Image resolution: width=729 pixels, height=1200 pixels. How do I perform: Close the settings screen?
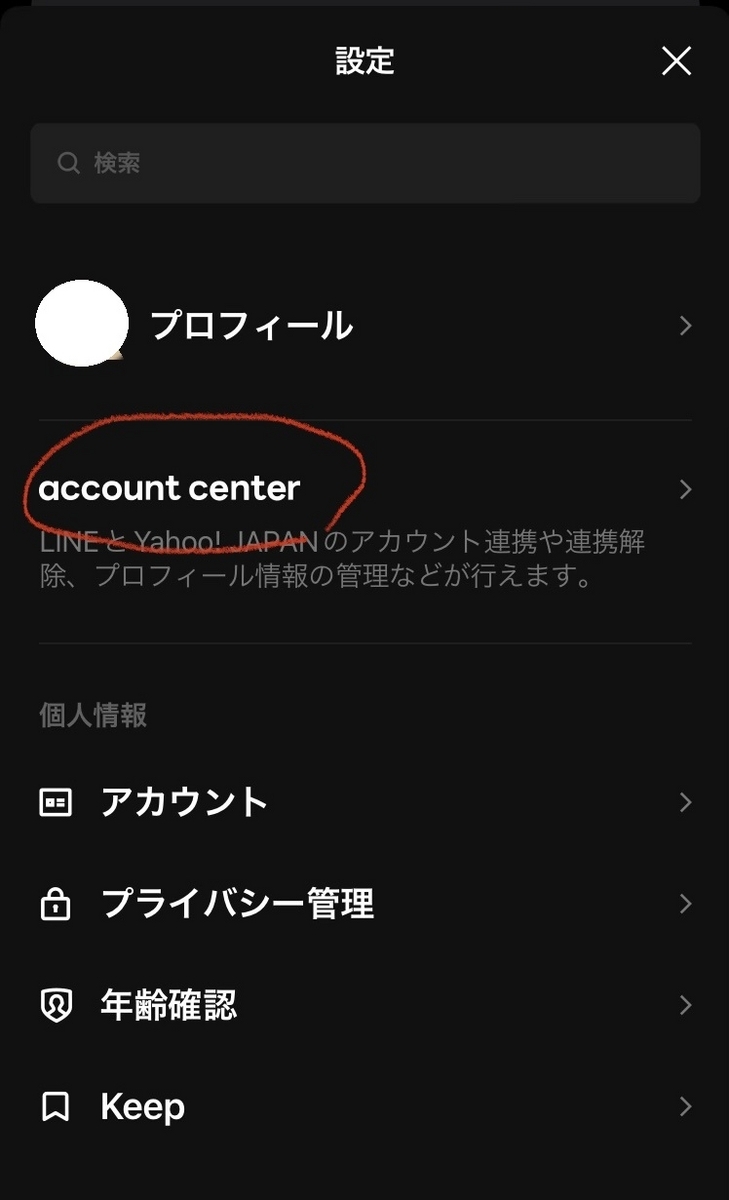[677, 62]
